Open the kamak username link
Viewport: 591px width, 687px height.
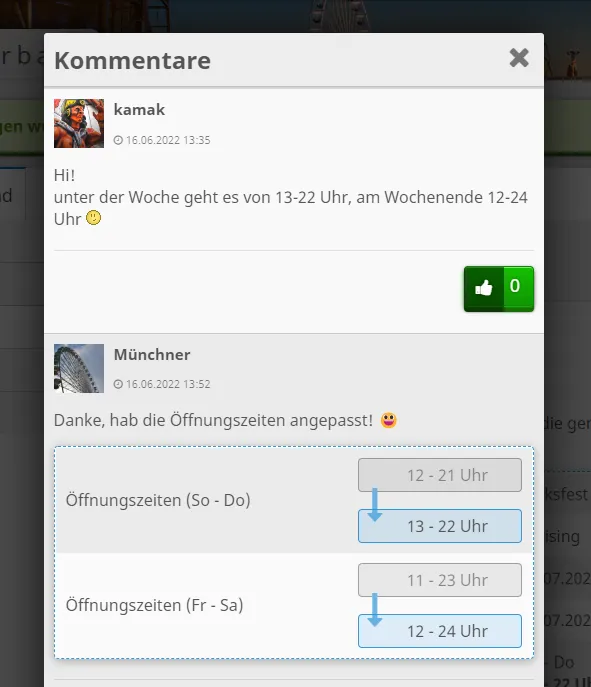[139, 110]
